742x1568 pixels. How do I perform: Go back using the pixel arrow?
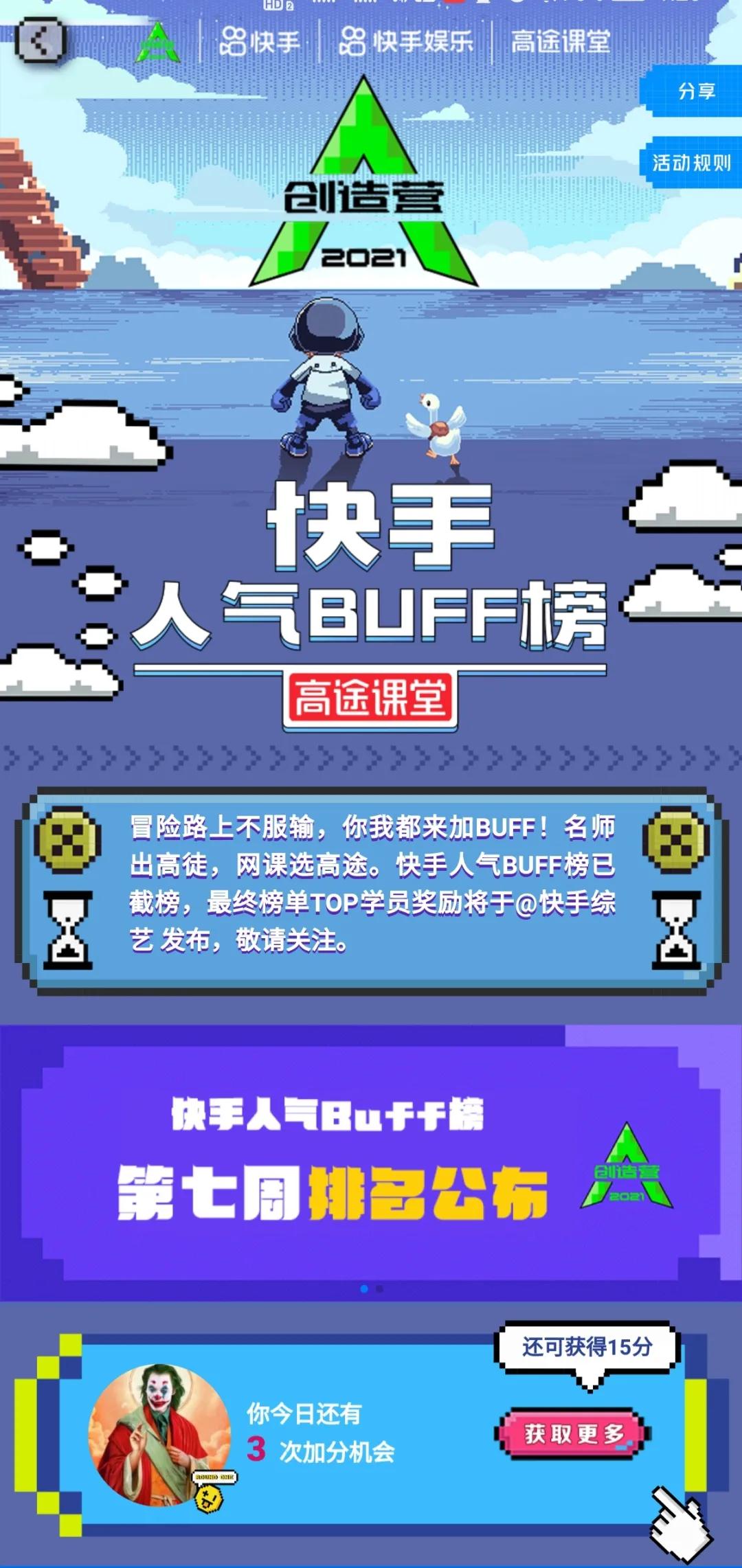point(41,41)
